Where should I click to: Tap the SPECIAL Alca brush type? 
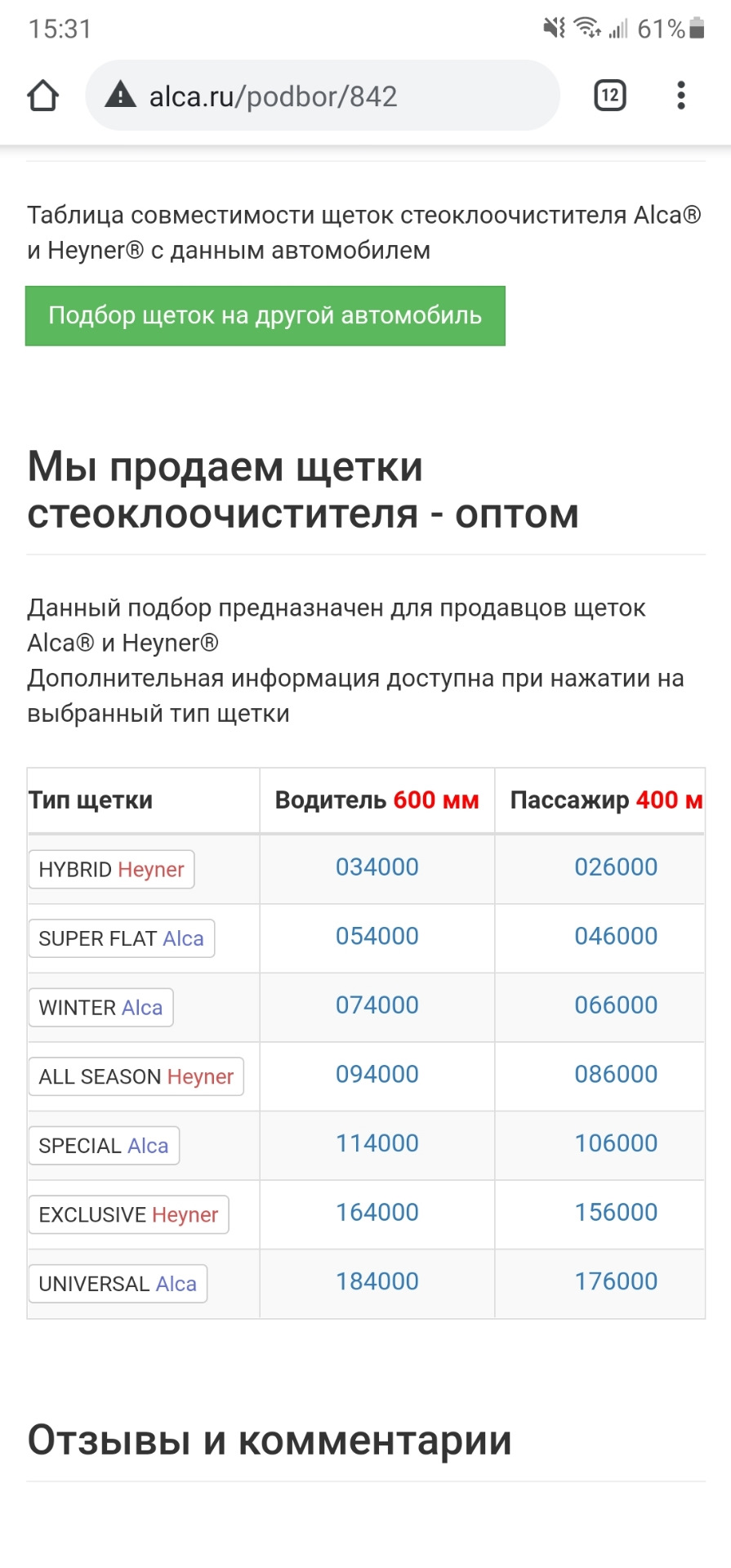pos(104,1146)
